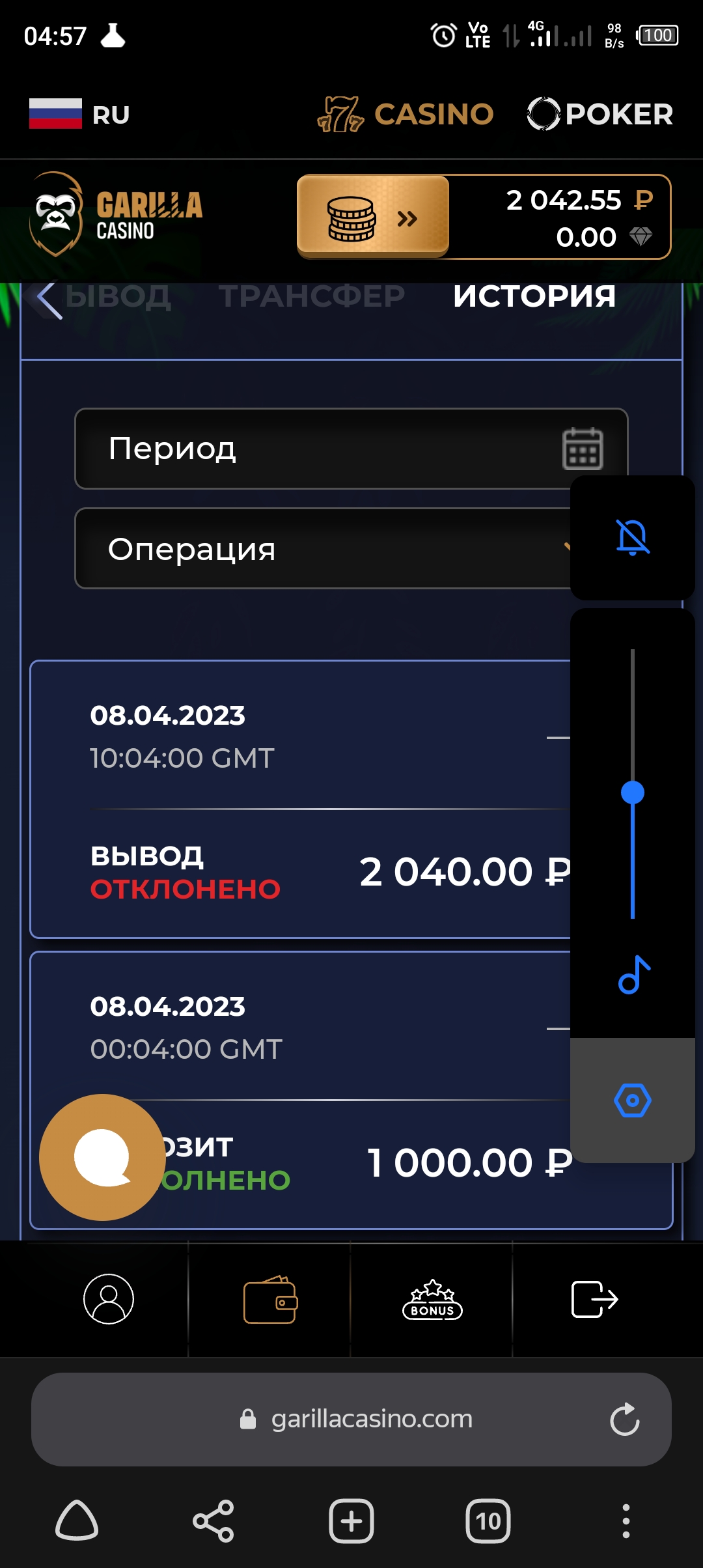
Task: Mute sound with the crossed bell icon
Action: coord(633,538)
